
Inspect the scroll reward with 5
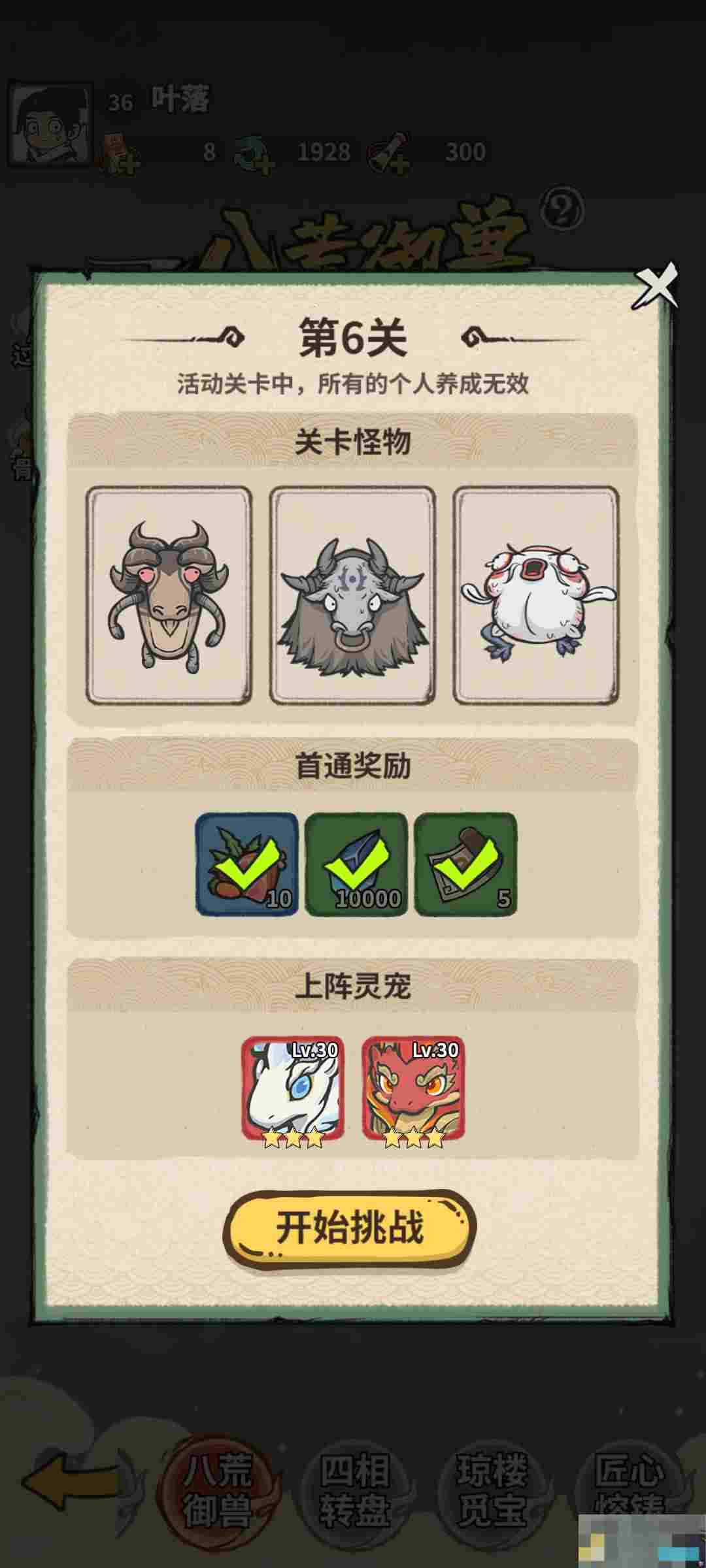coord(465,864)
